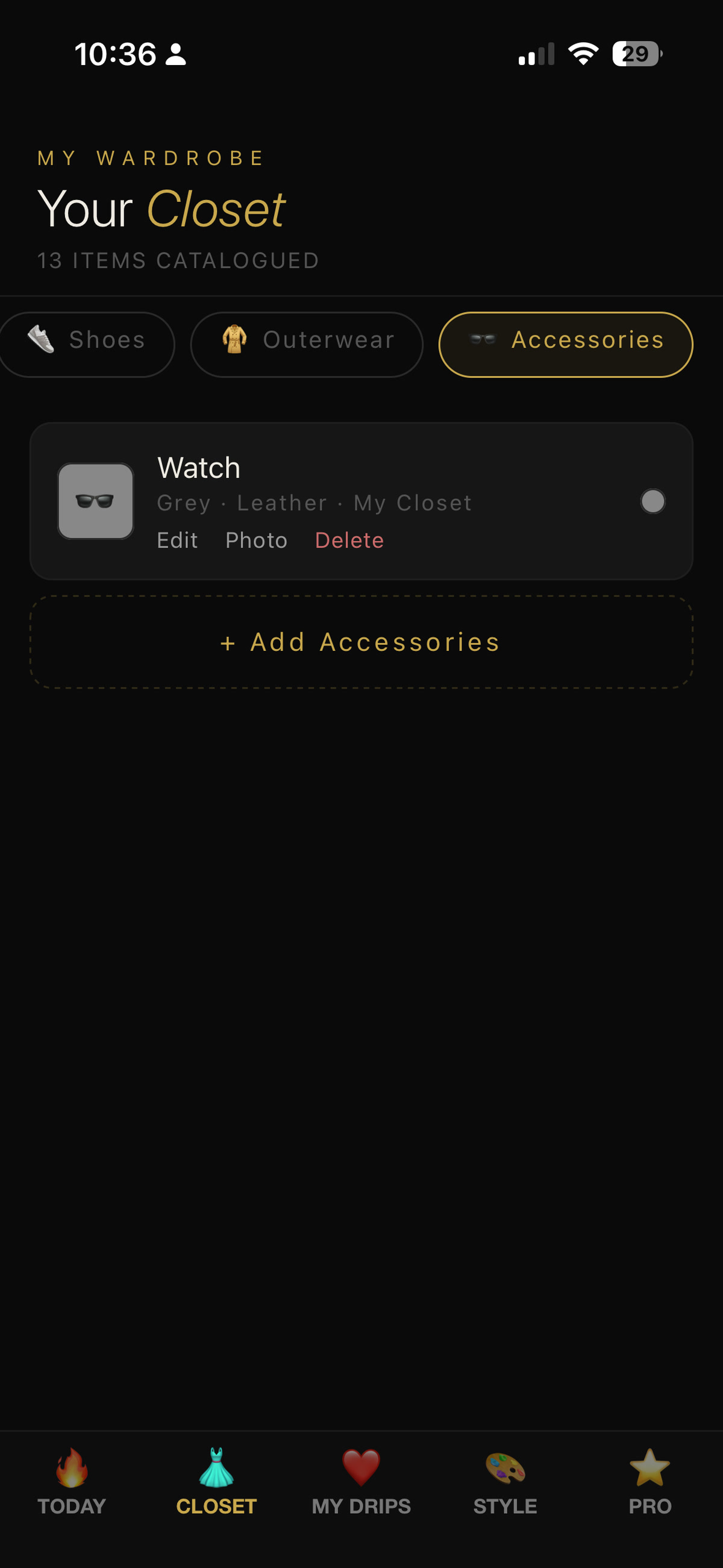Add a new Accessories item
Image resolution: width=723 pixels, height=1568 pixels.
[361, 642]
